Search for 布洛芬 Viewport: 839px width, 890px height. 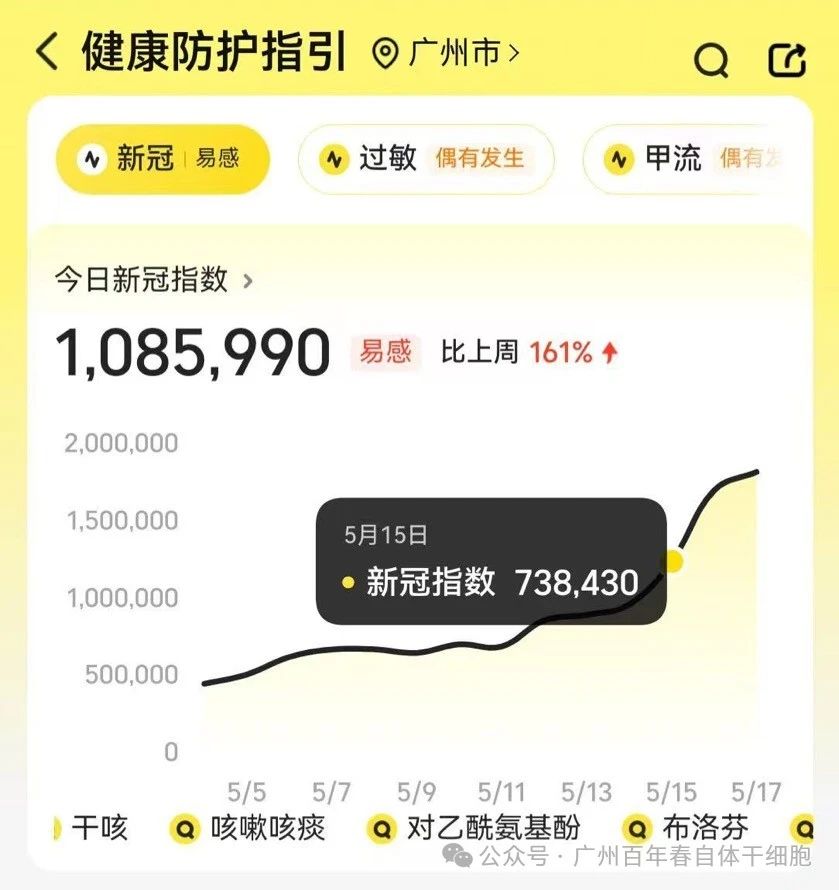click(x=687, y=827)
